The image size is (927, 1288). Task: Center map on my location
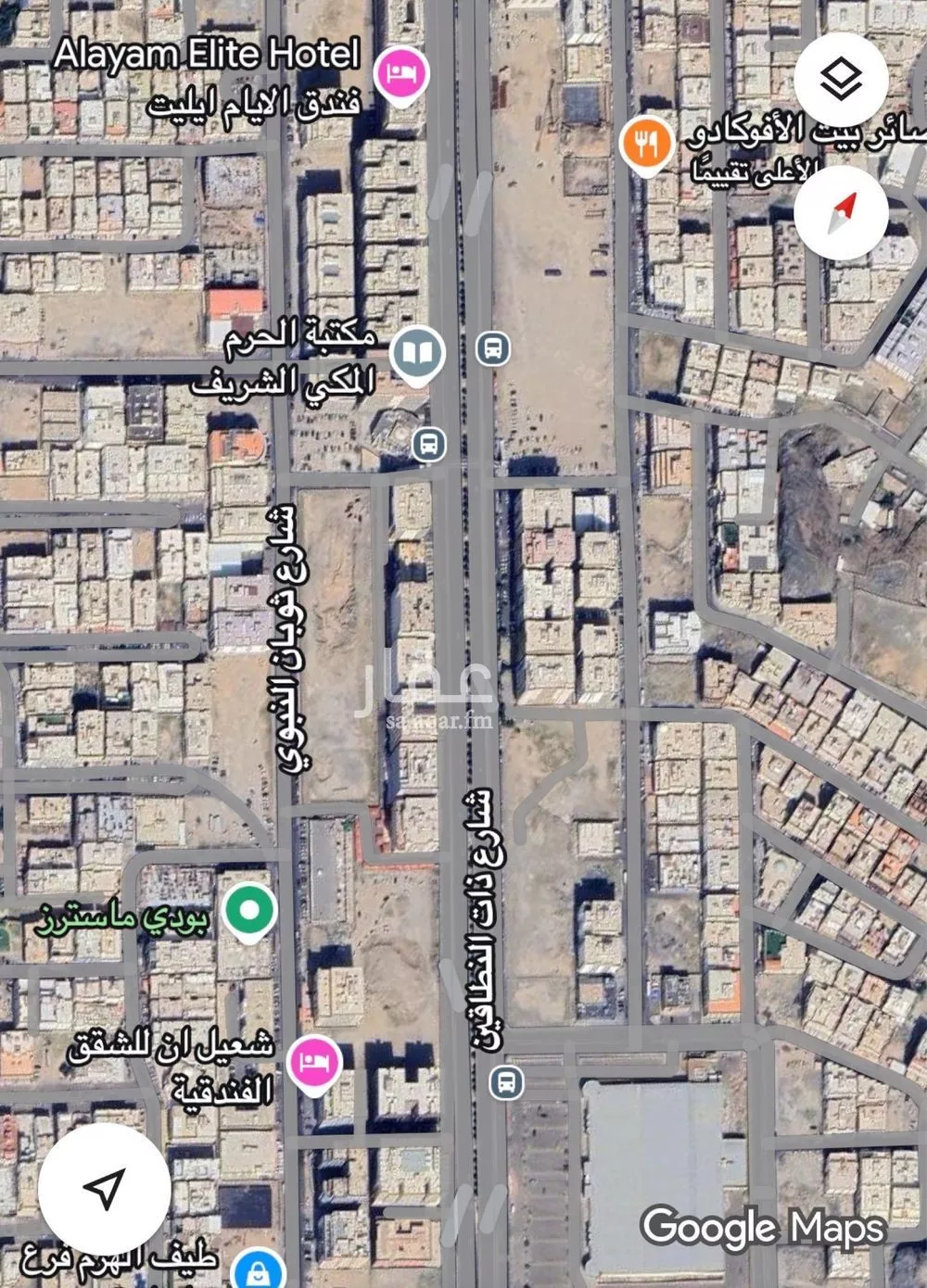104,1189
